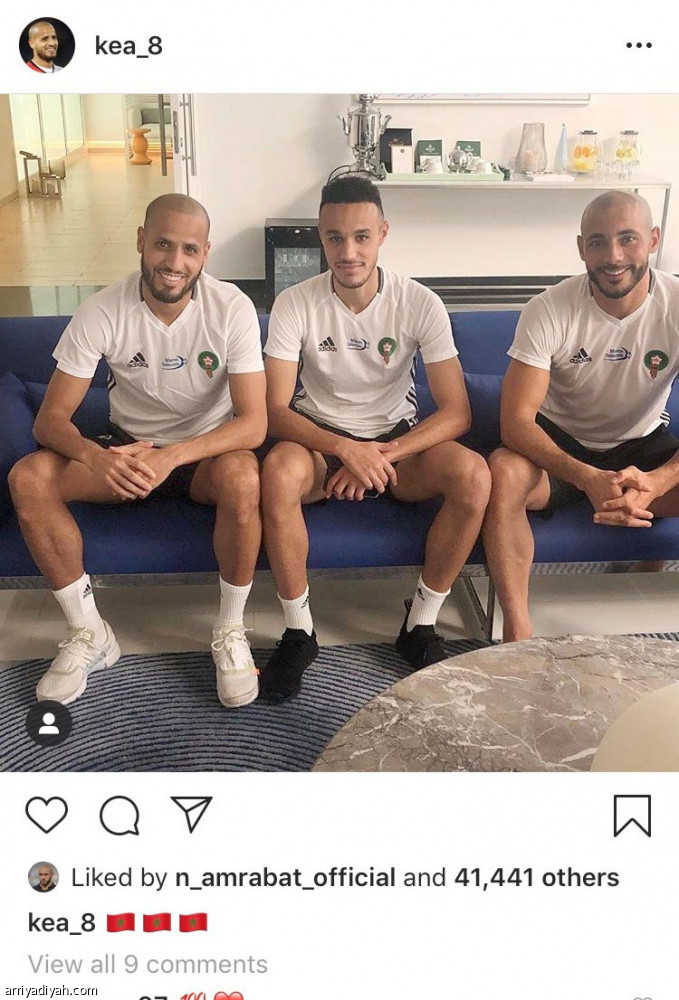Like this post with the heart icon
Viewport: 679px width, 1000px height.
(46, 815)
